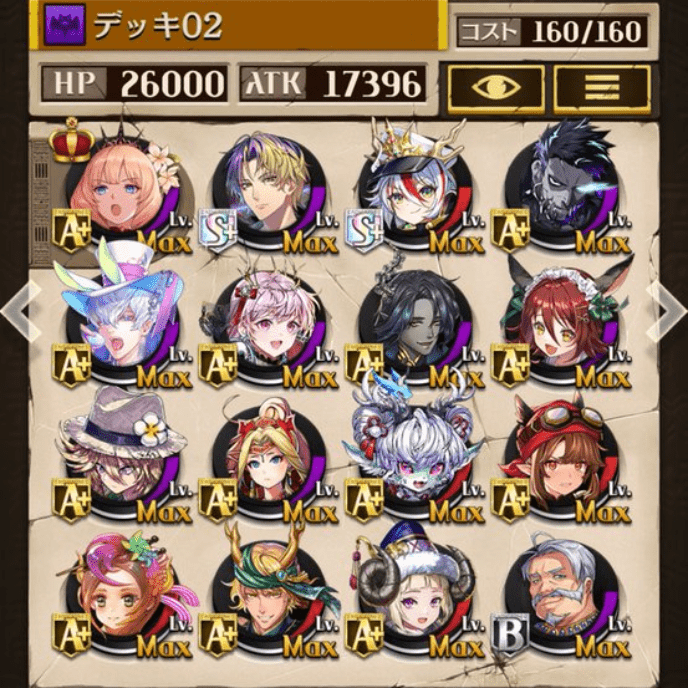Viewport: 688px width, 688px height.
Task: Tap the eye visibility button
Action: 495,89
